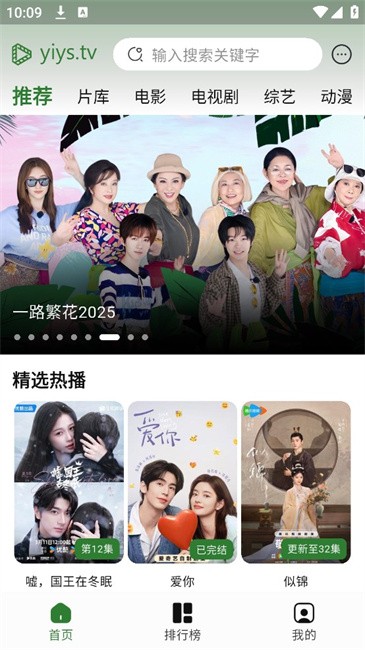Screen dimensions: 365x650
Task: Switch to 排行榜 in bottom navigation
Action: (x=182, y=621)
